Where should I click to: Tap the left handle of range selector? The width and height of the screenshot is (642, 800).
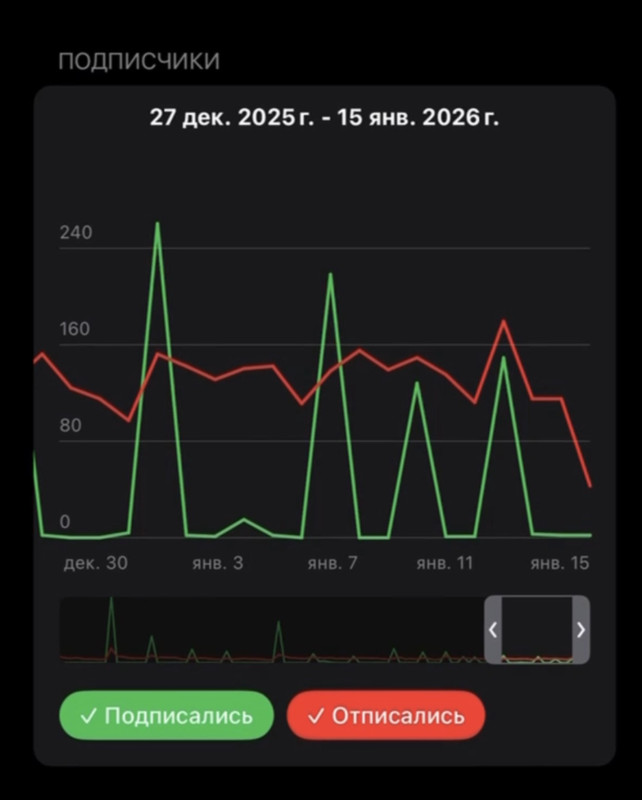tap(493, 630)
